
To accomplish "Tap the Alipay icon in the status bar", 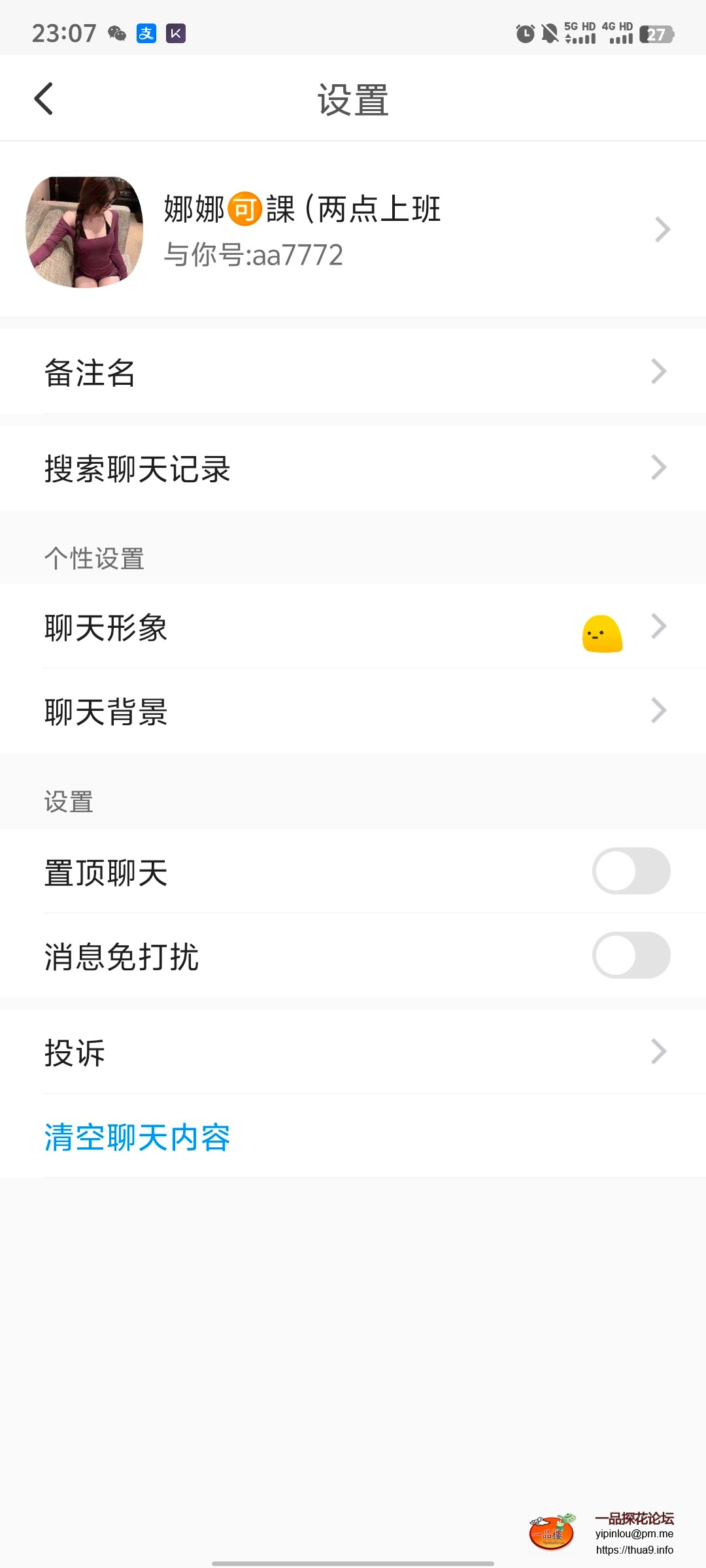I will [x=145, y=34].
